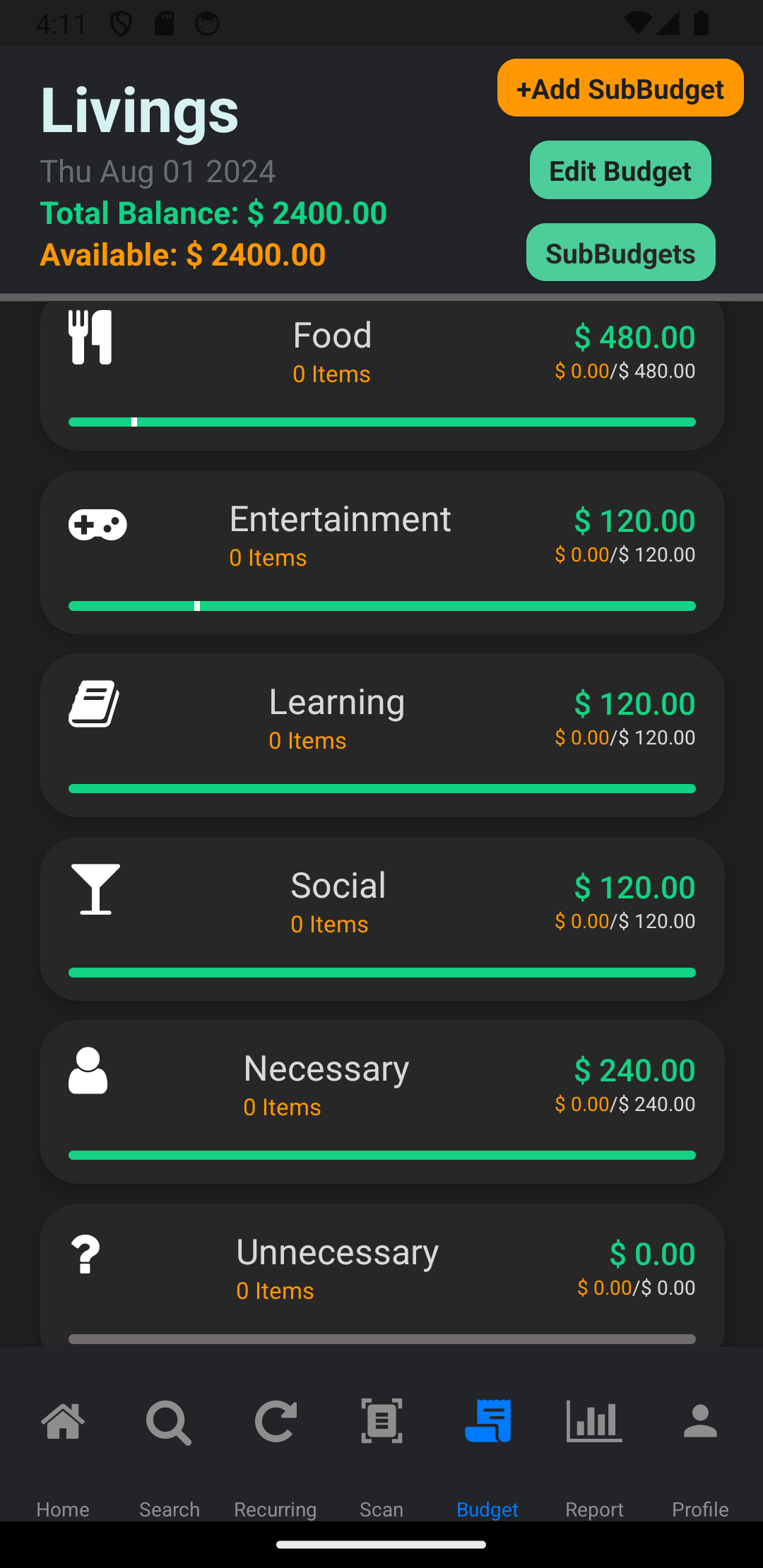This screenshot has height=1568, width=763.
Task: Open the Unnecessary sub-budget card
Action: coord(382,1276)
